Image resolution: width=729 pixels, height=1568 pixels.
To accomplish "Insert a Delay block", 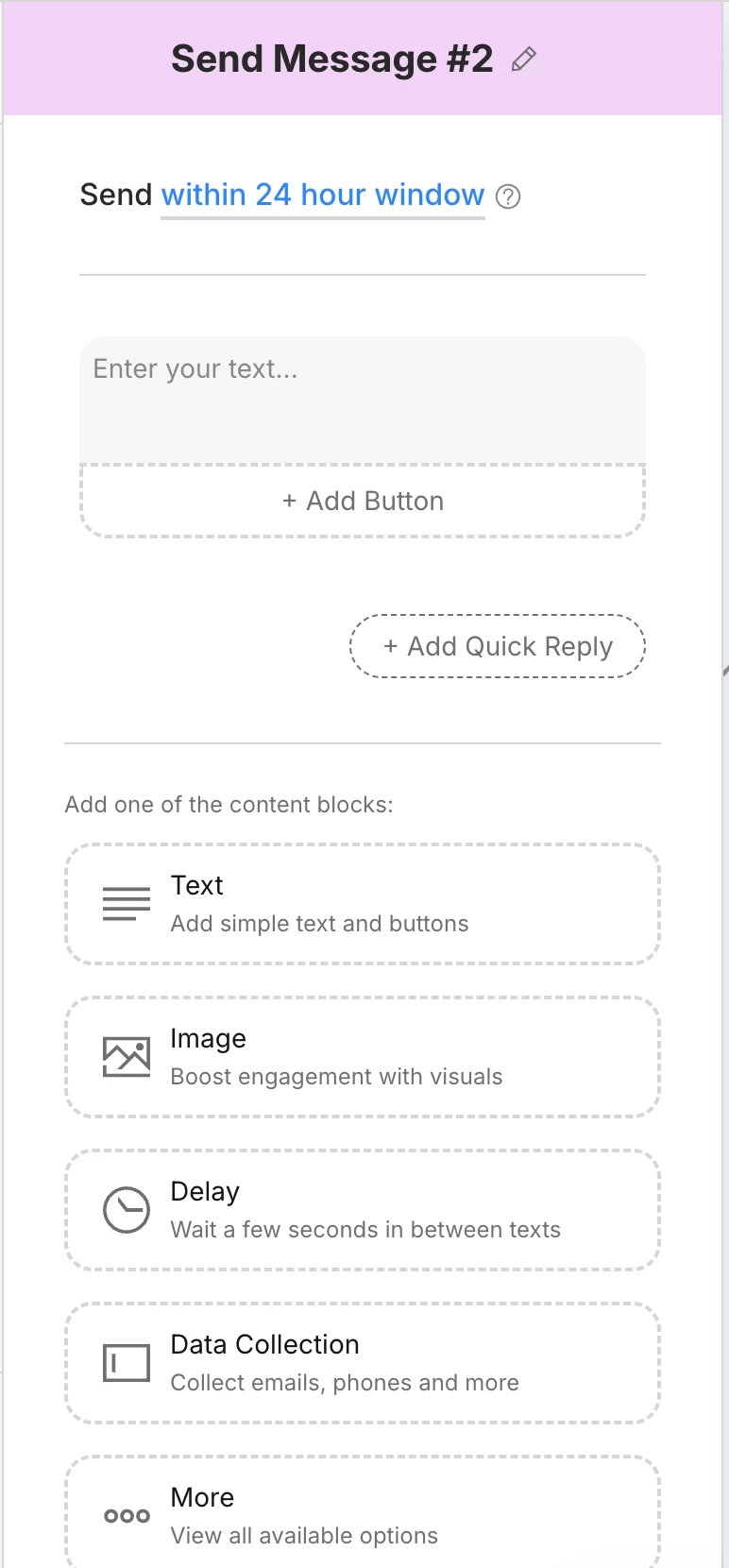I will (x=362, y=1210).
